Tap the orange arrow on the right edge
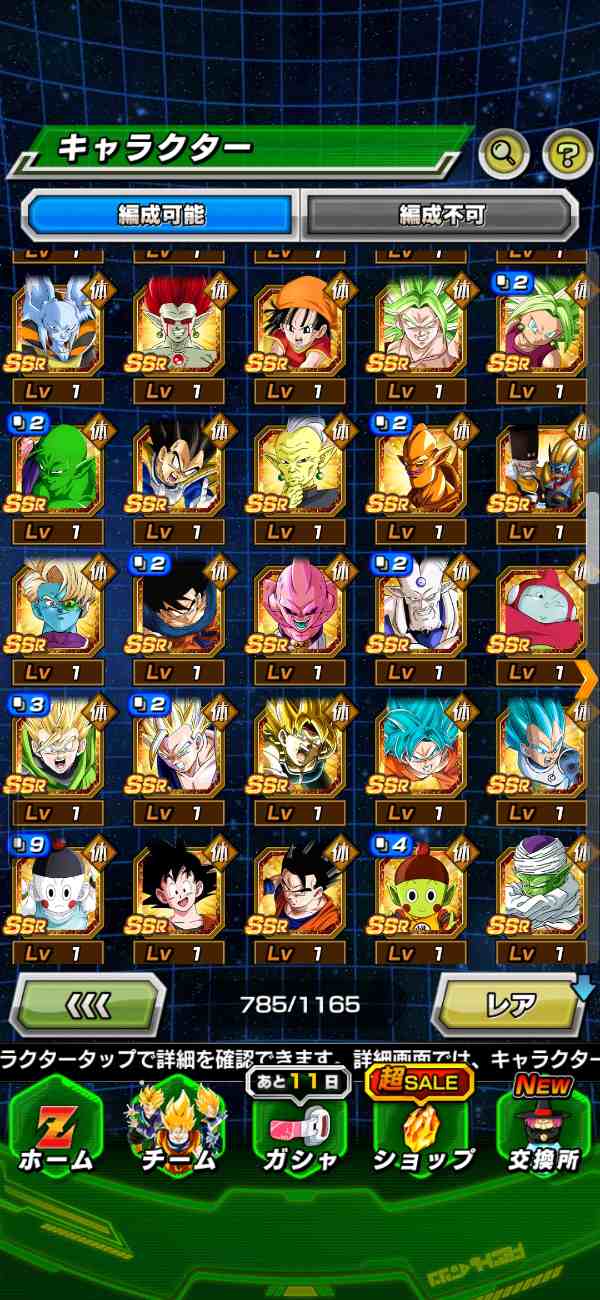Screen dimensions: 600x1300 [587, 679]
